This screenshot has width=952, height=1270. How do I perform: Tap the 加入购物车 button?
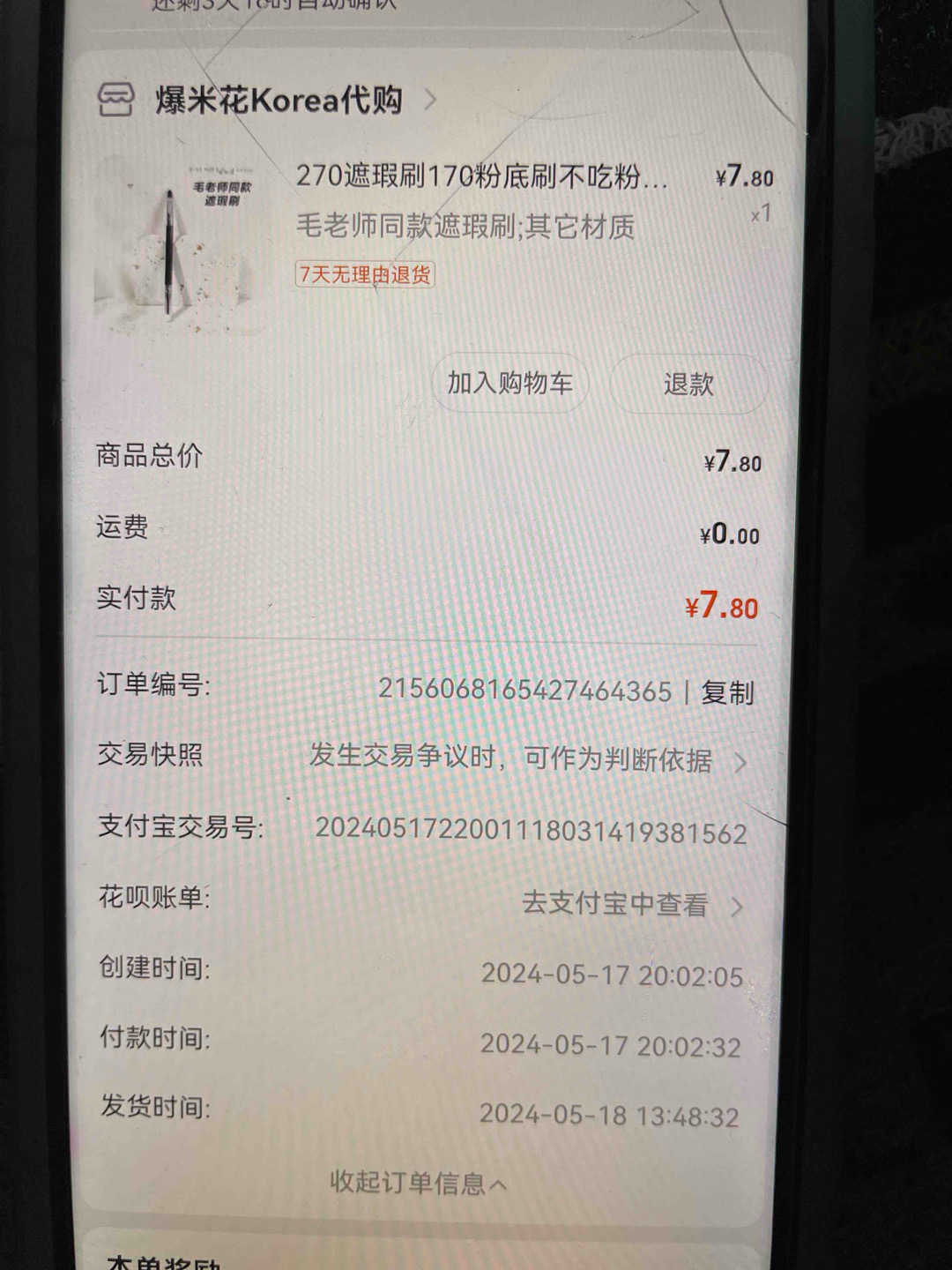509,383
